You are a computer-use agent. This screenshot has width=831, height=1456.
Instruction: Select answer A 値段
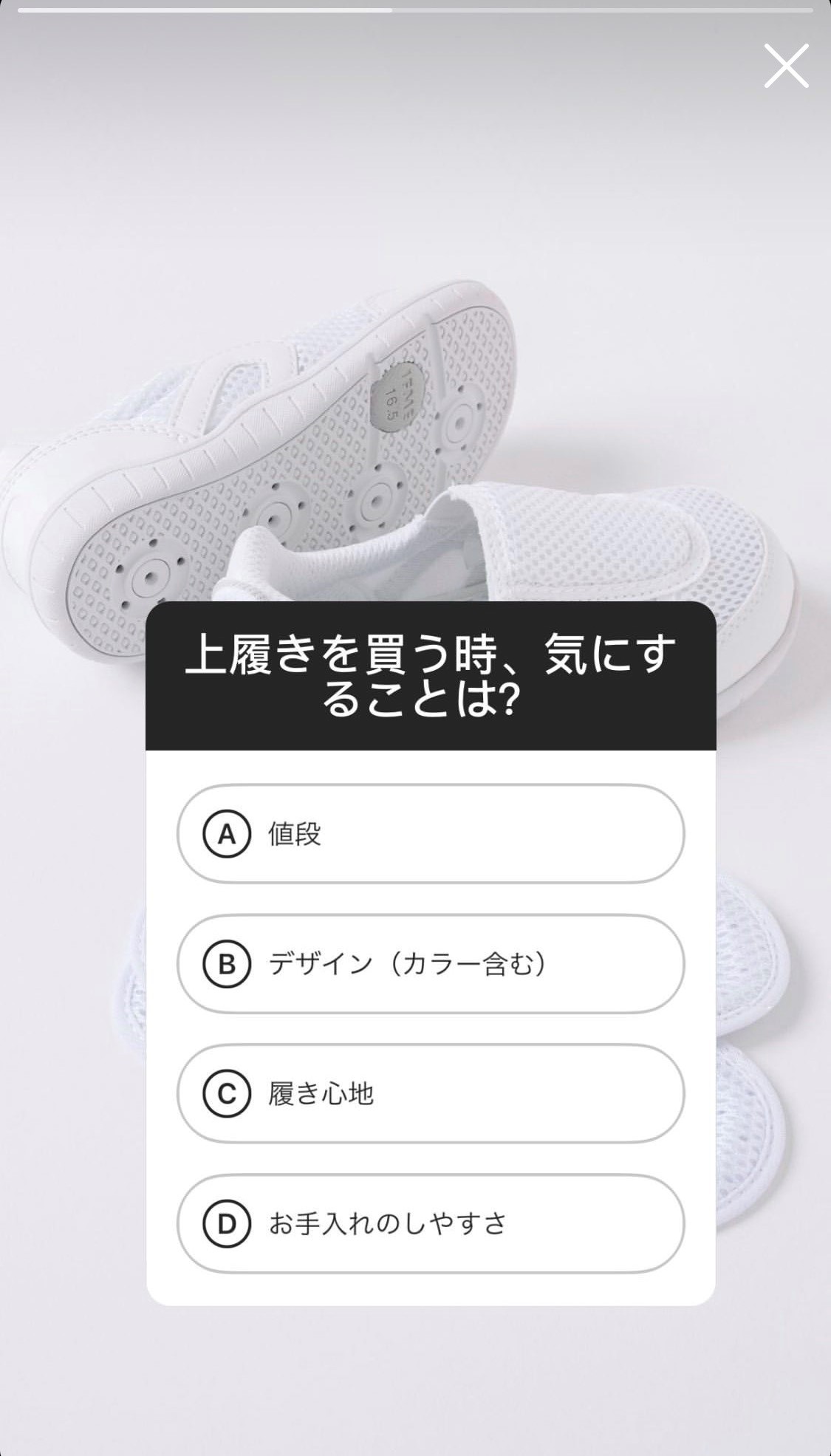tap(431, 834)
